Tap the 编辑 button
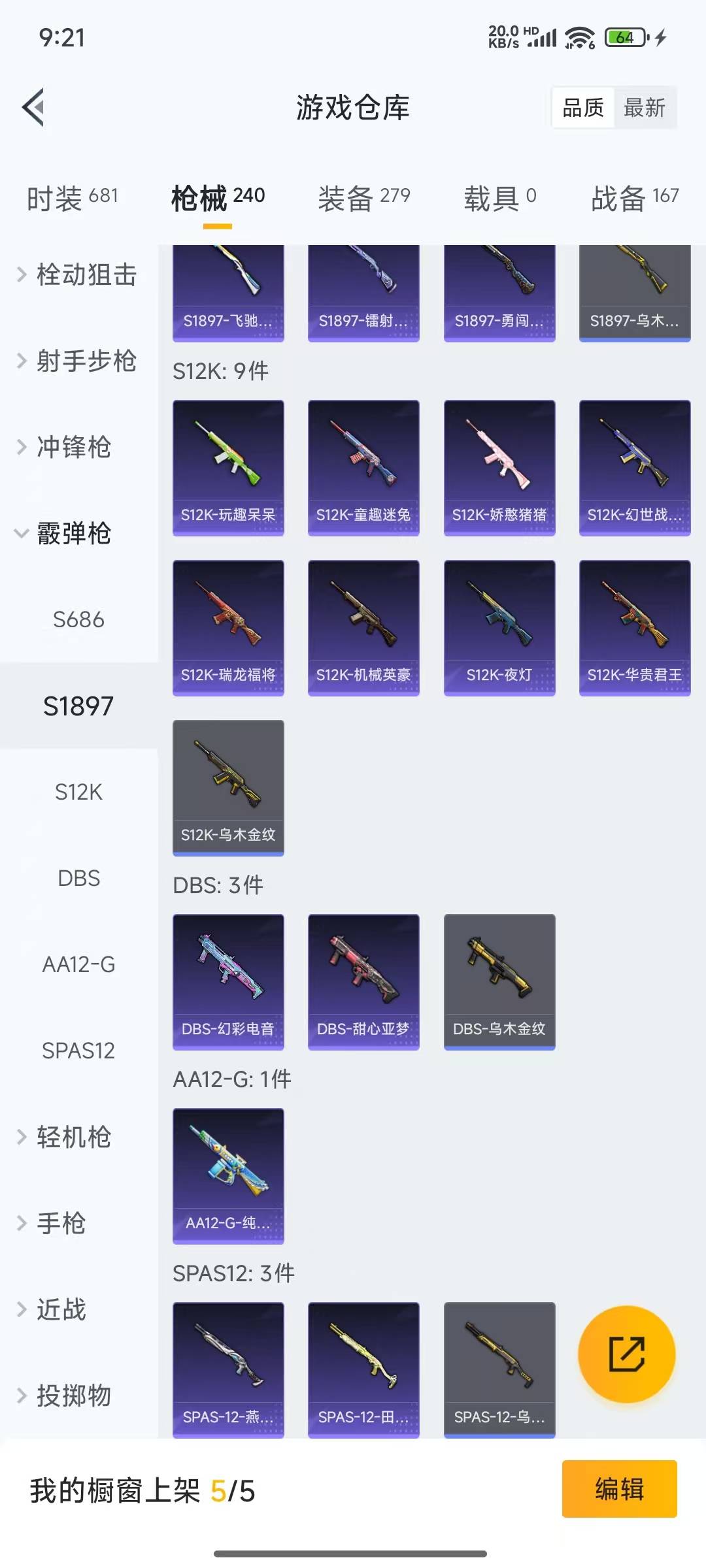The width and height of the screenshot is (706, 1568). pos(619,1489)
